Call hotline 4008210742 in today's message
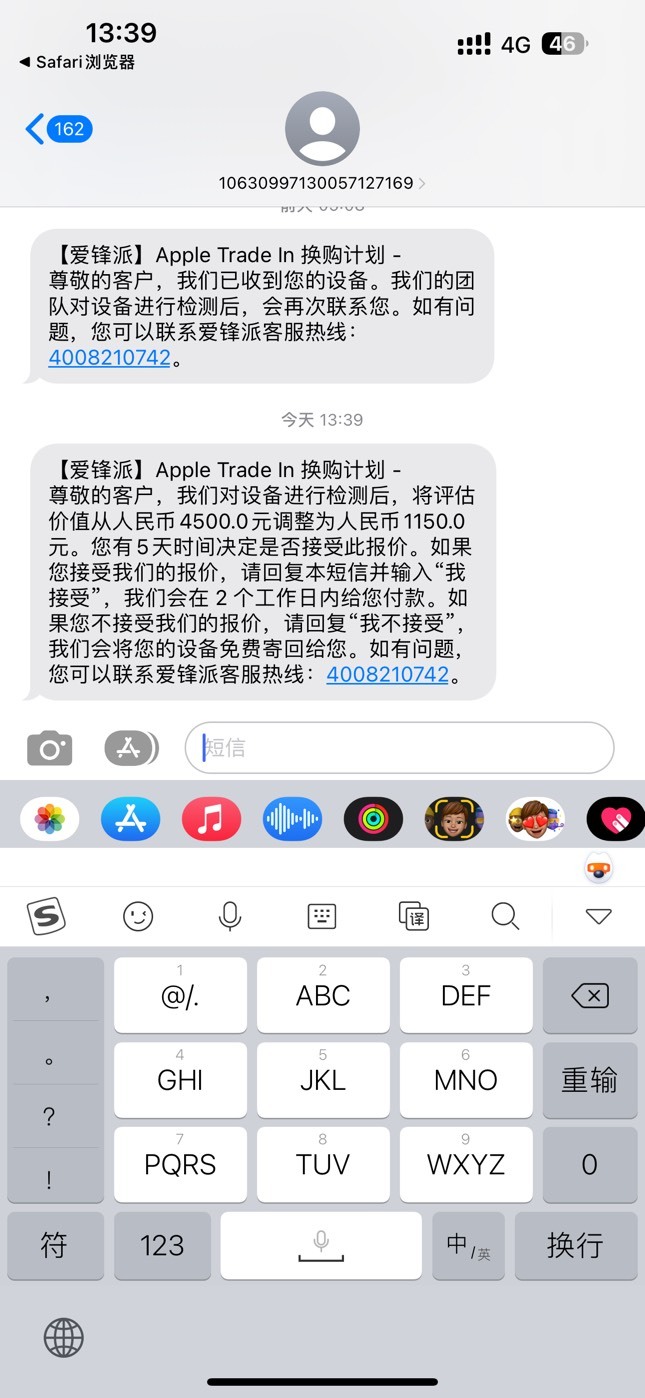This screenshot has width=645, height=1398. pyautogui.click(x=388, y=674)
